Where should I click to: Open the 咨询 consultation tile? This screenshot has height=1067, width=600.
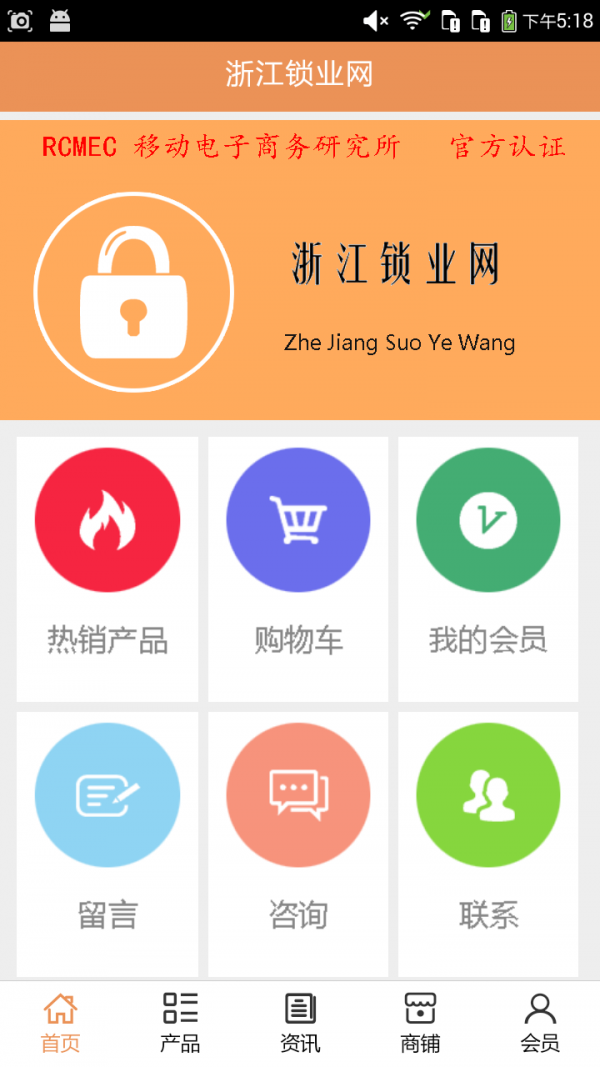[x=298, y=844]
